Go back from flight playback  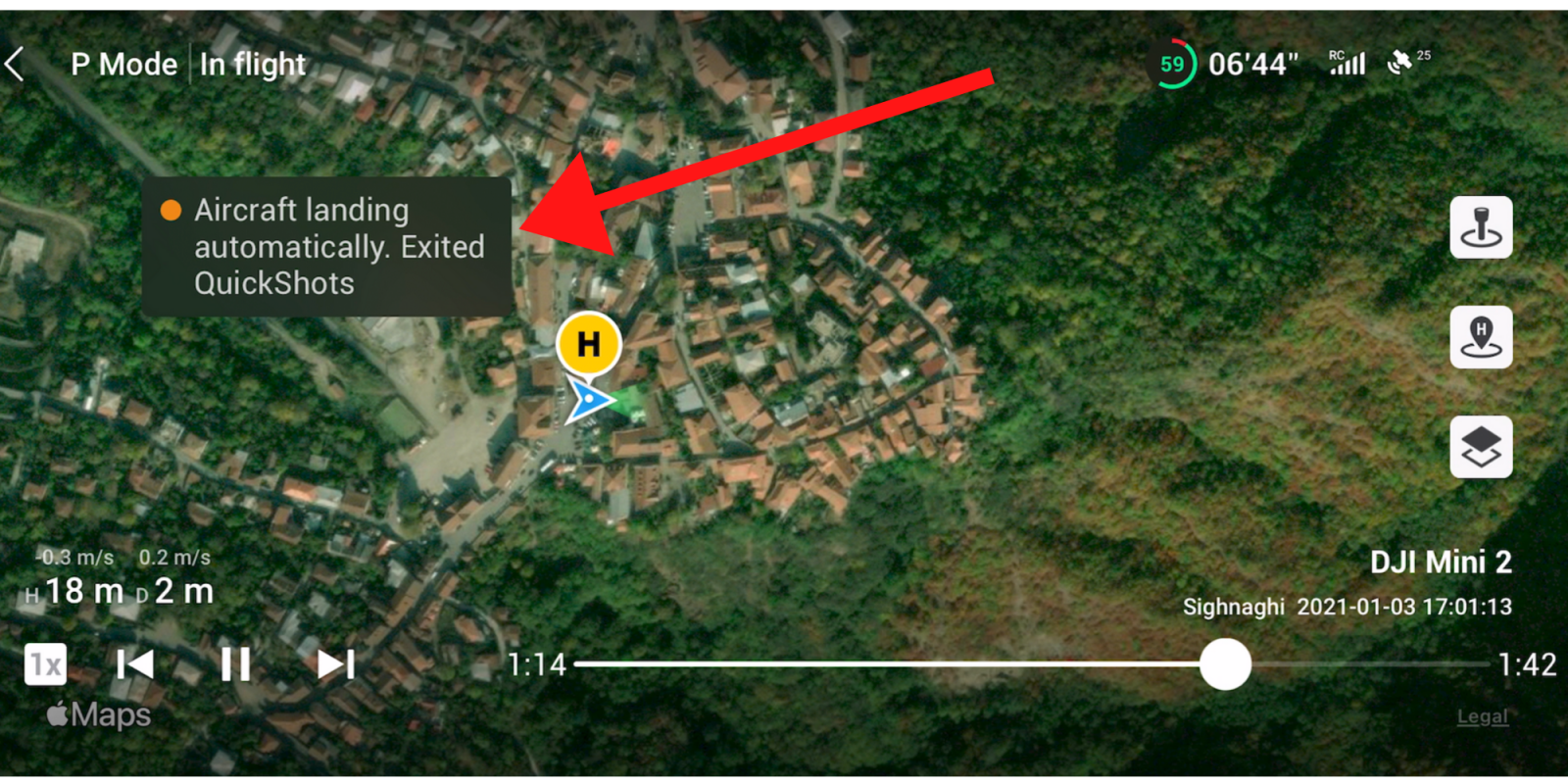click(x=16, y=65)
